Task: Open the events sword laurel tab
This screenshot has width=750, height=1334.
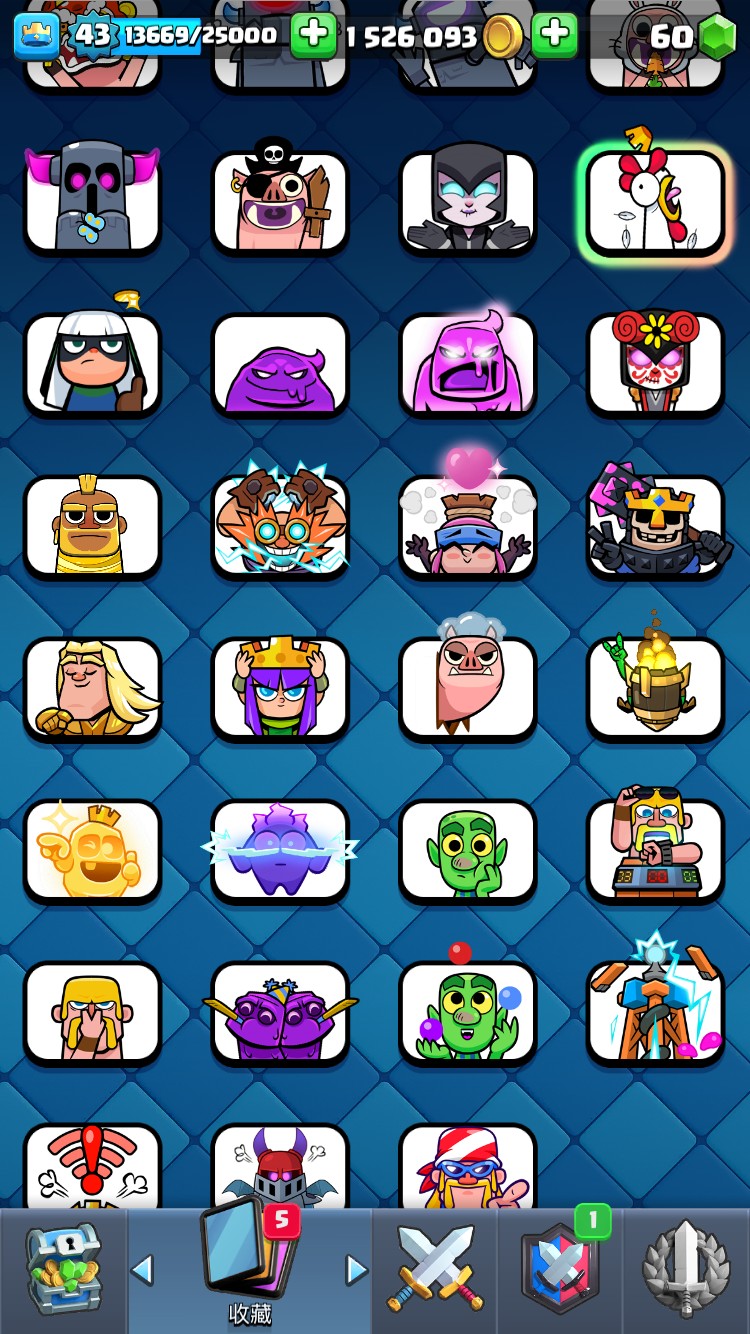Action: tap(686, 1270)
